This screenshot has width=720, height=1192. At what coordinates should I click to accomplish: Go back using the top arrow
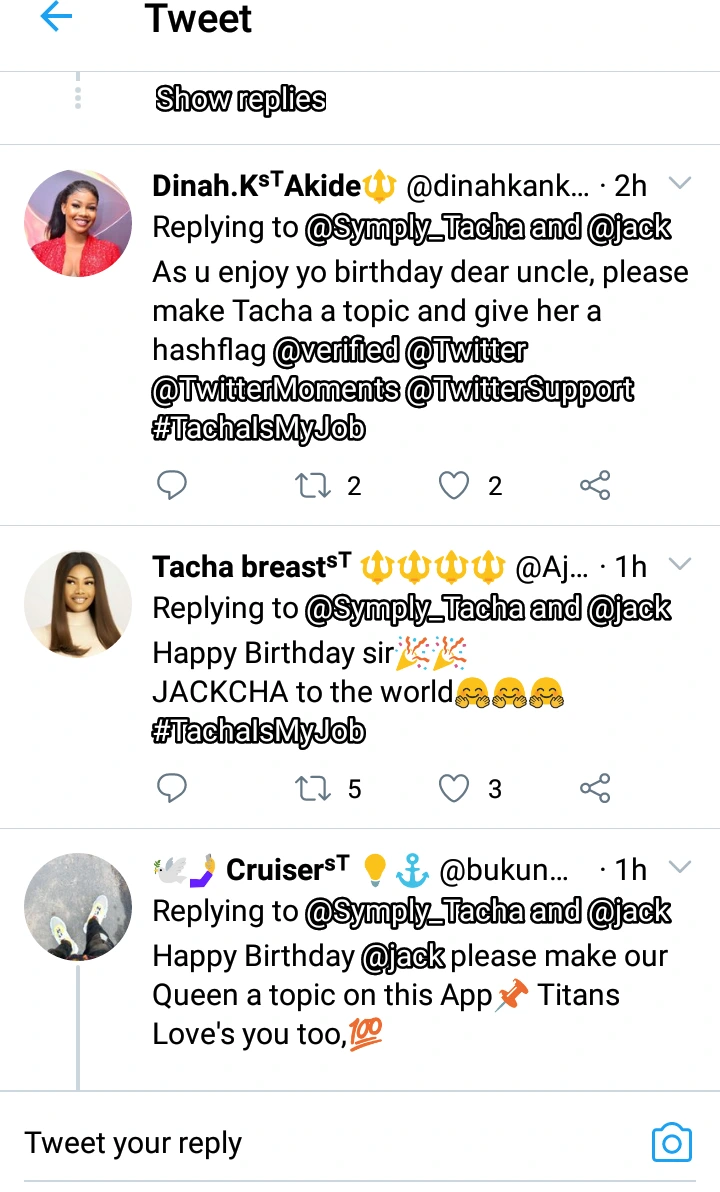(x=57, y=17)
